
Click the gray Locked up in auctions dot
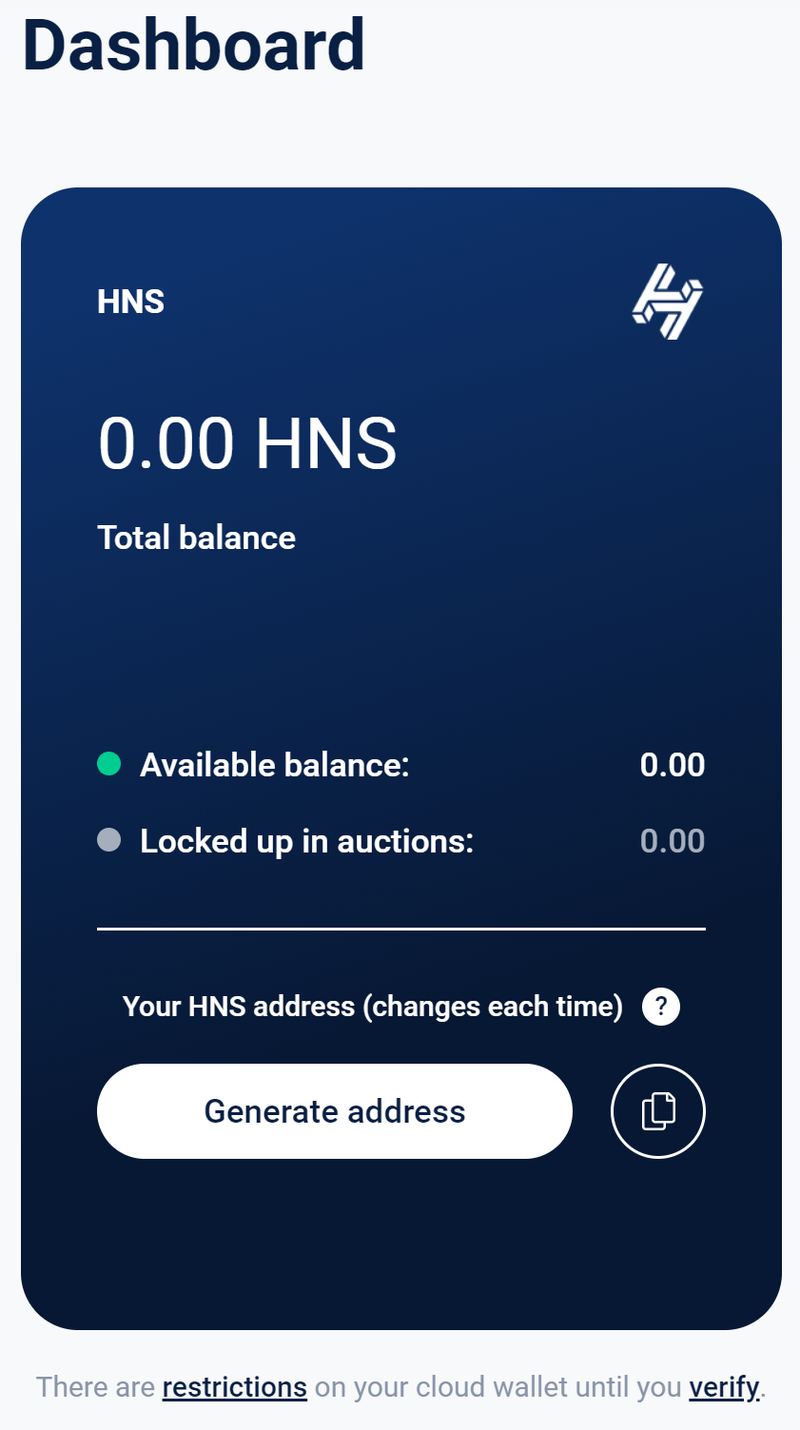coord(110,840)
